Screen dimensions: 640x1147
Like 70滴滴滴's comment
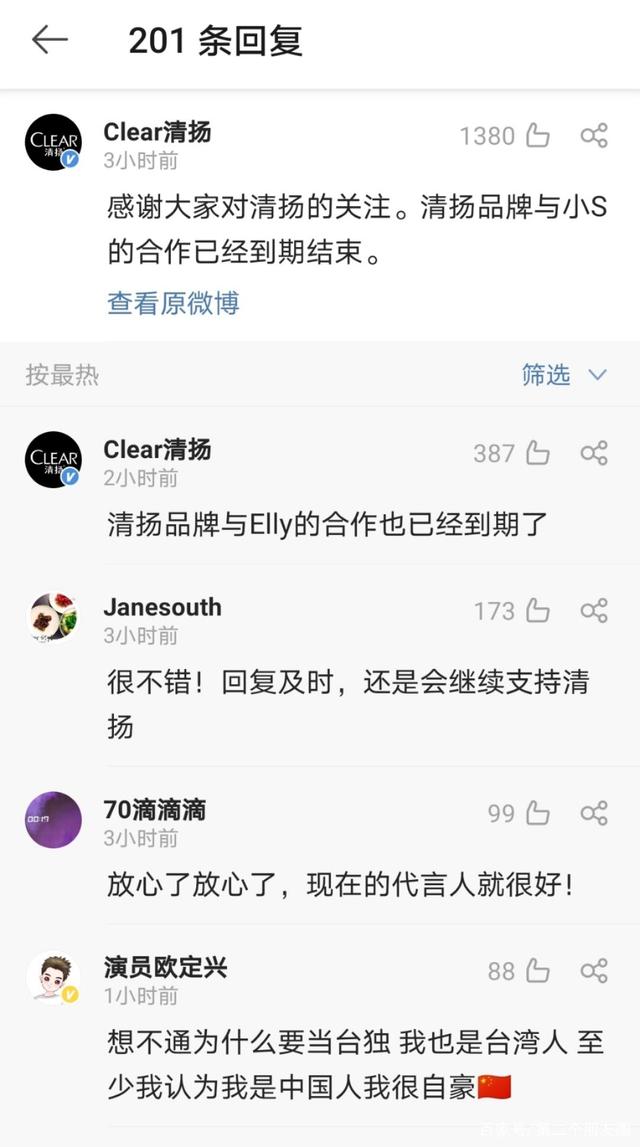(538, 813)
